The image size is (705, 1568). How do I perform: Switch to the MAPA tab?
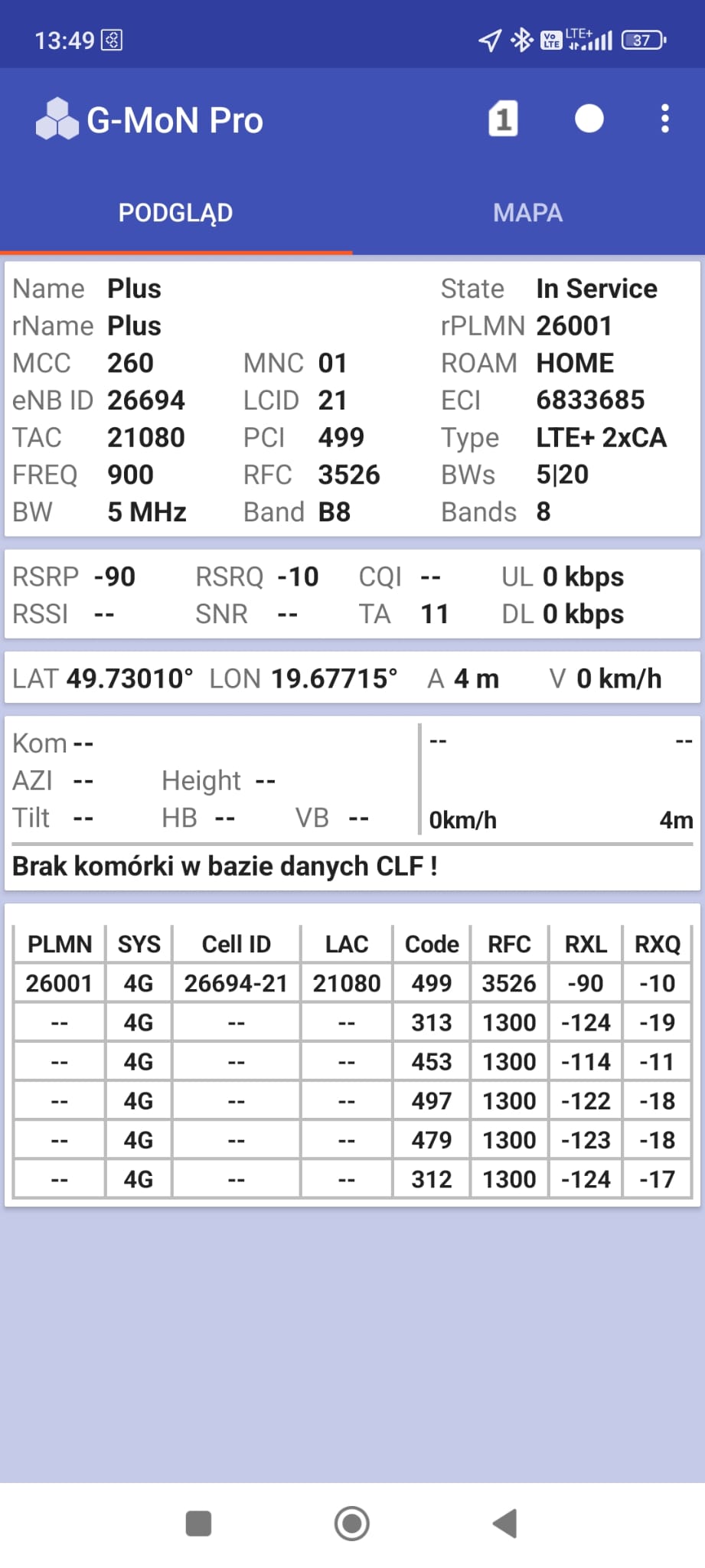tap(528, 213)
